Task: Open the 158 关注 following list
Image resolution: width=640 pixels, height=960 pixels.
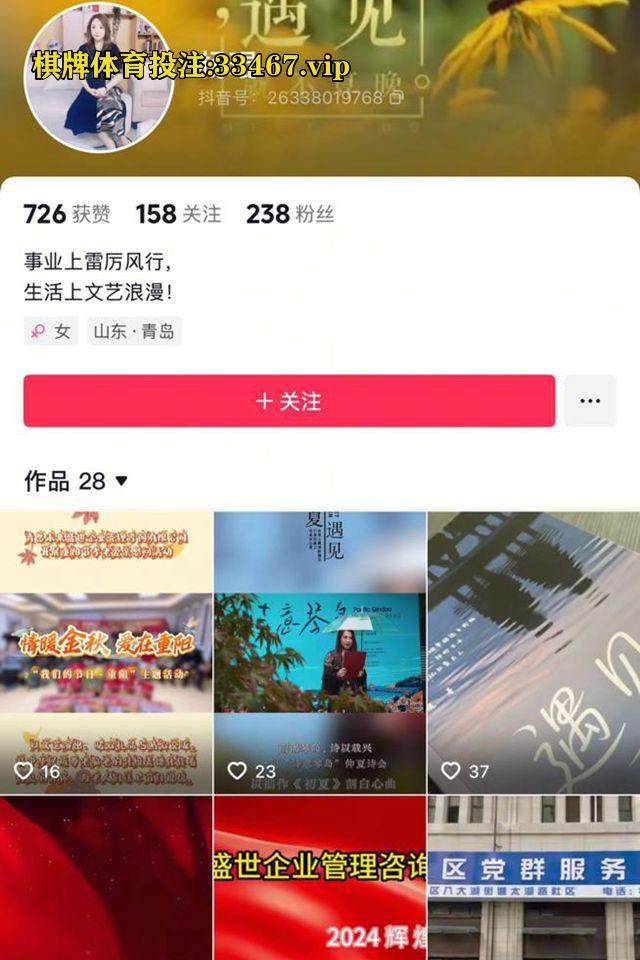Action: click(178, 214)
